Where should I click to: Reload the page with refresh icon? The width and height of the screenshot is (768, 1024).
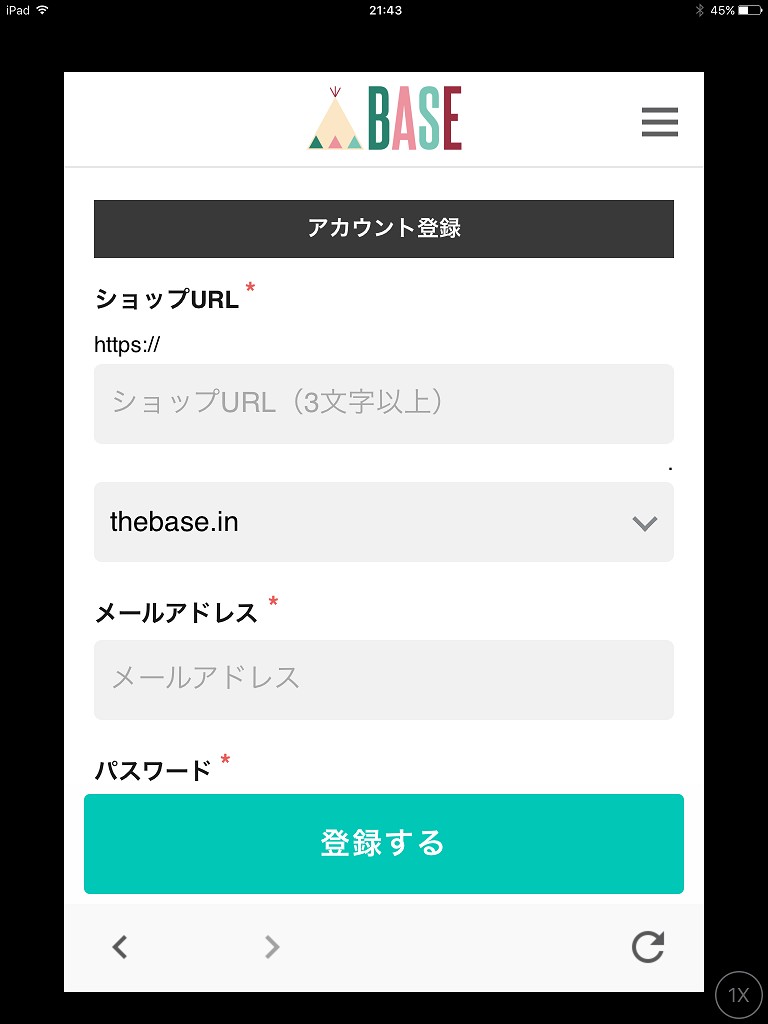[x=648, y=946]
